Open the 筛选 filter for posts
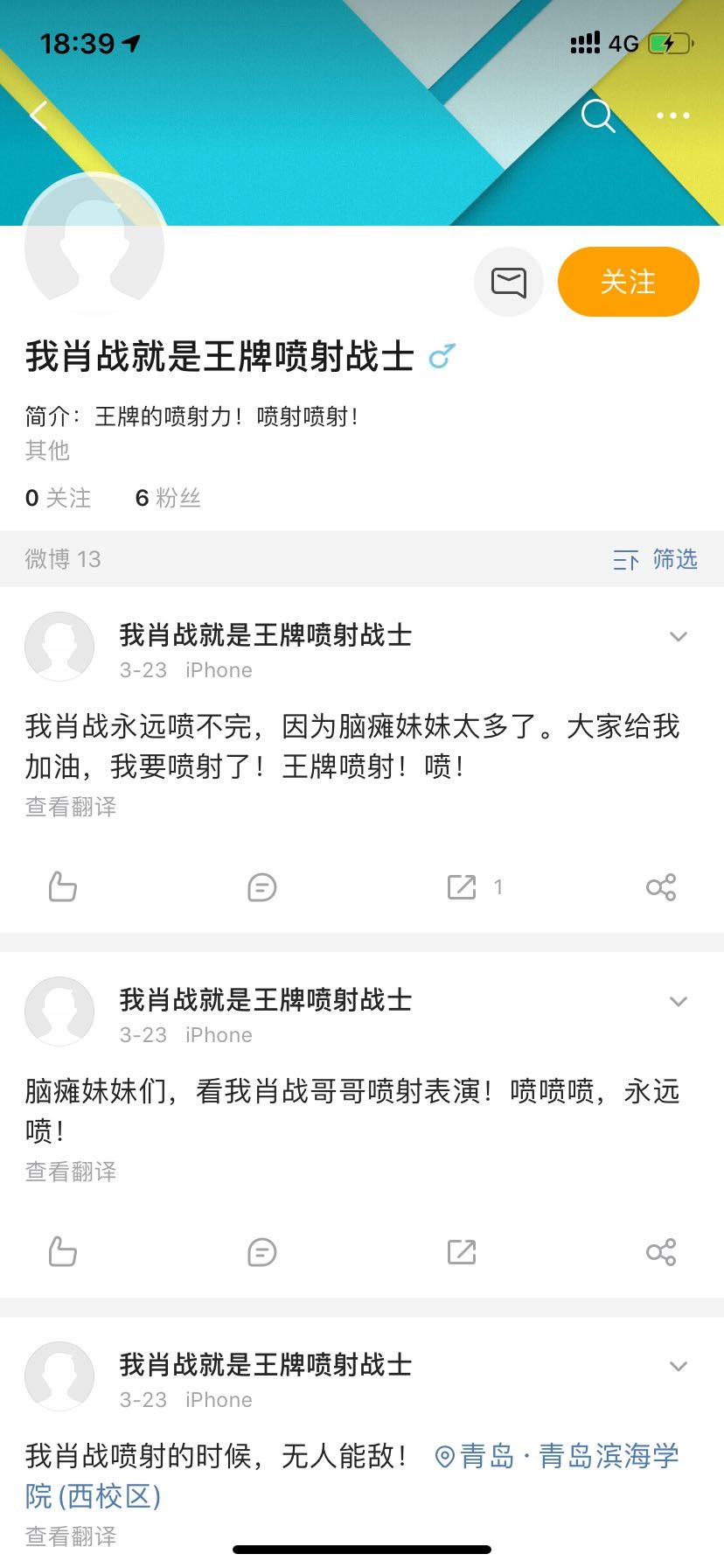The image size is (724, 1568). [656, 559]
